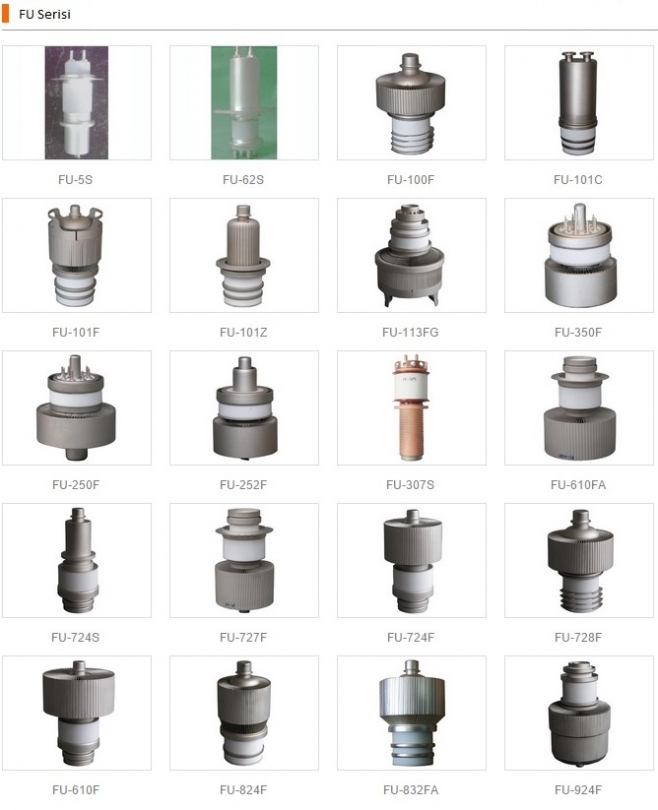Select the FU-250F product

76,408
